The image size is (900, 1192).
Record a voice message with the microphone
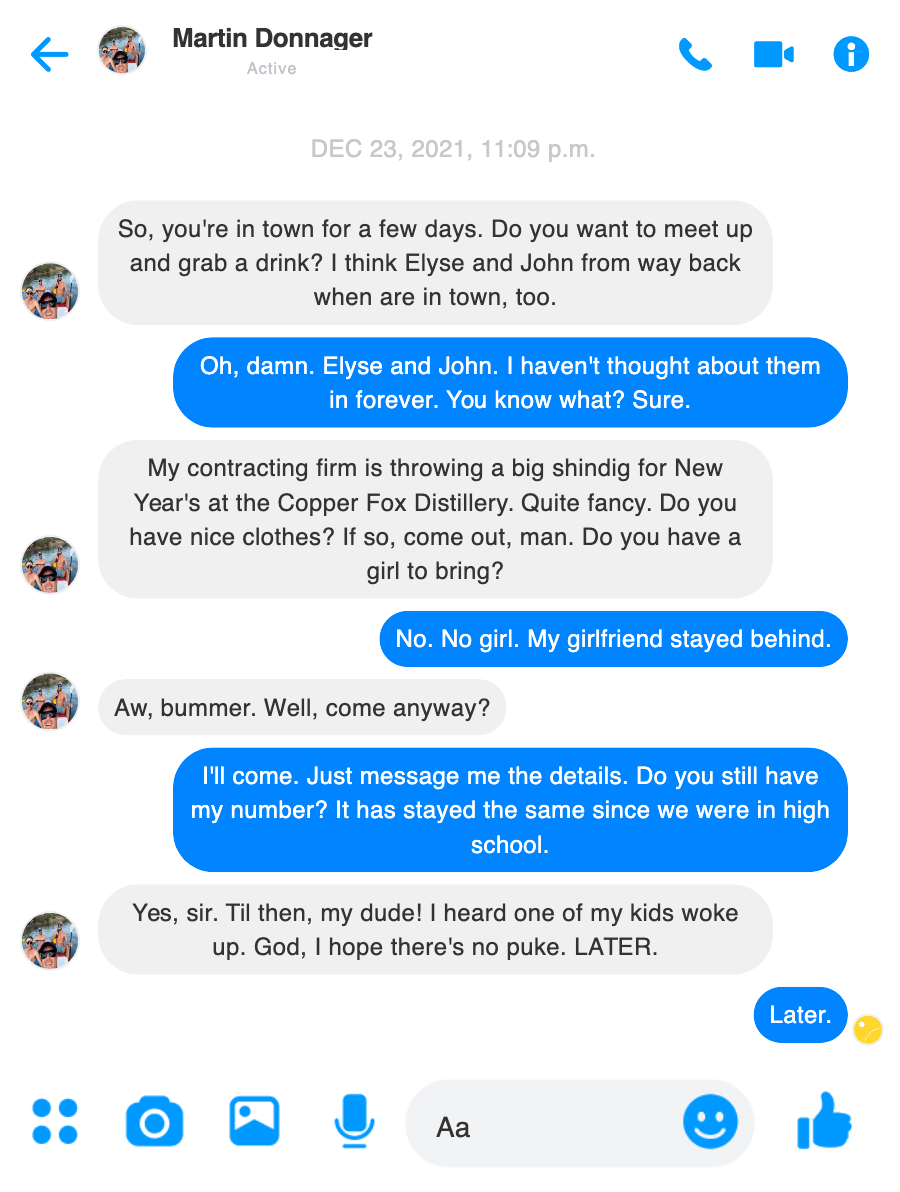354,1121
